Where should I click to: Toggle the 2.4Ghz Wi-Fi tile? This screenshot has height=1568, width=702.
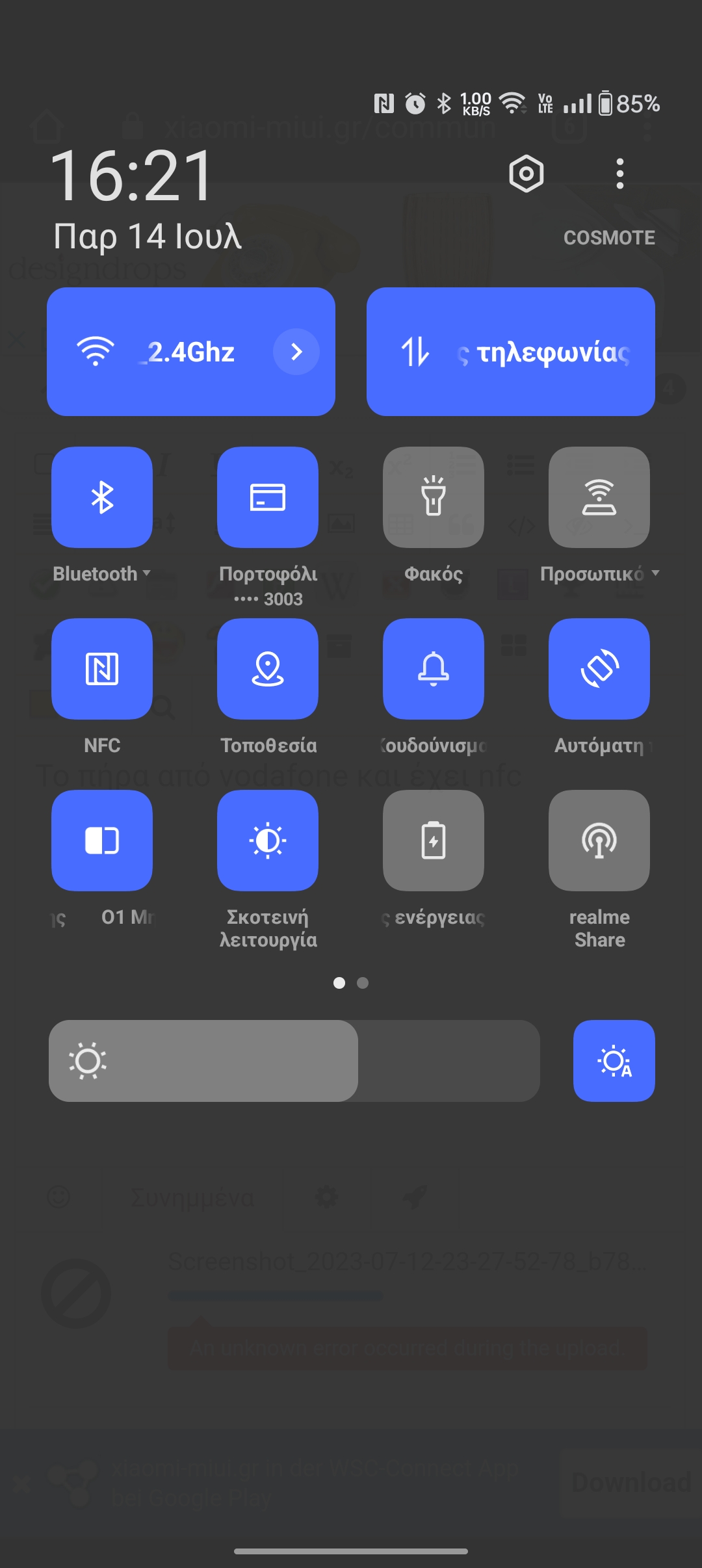click(x=162, y=352)
